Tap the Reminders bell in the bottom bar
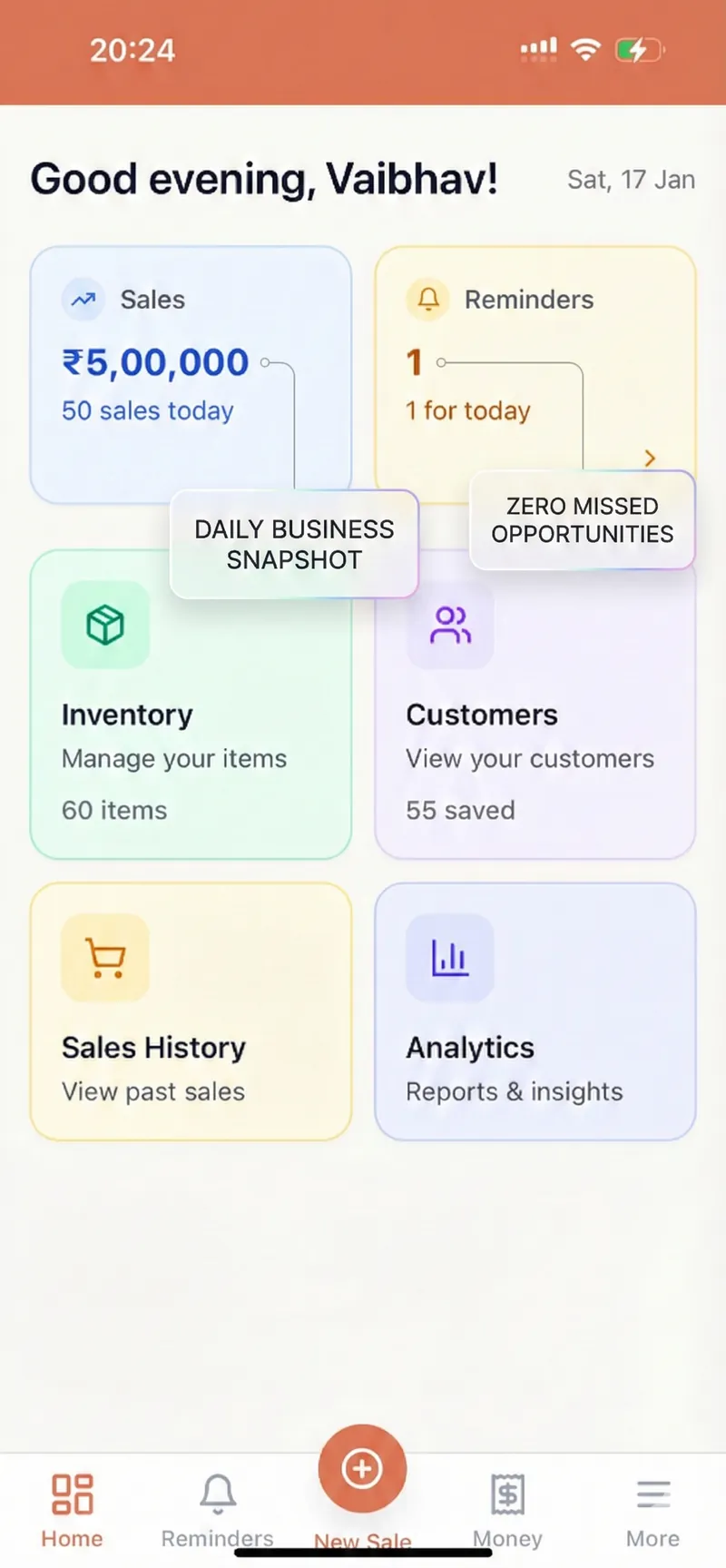Image resolution: width=726 pixels, height=1568 pixels. click(x=217, y=1486)
